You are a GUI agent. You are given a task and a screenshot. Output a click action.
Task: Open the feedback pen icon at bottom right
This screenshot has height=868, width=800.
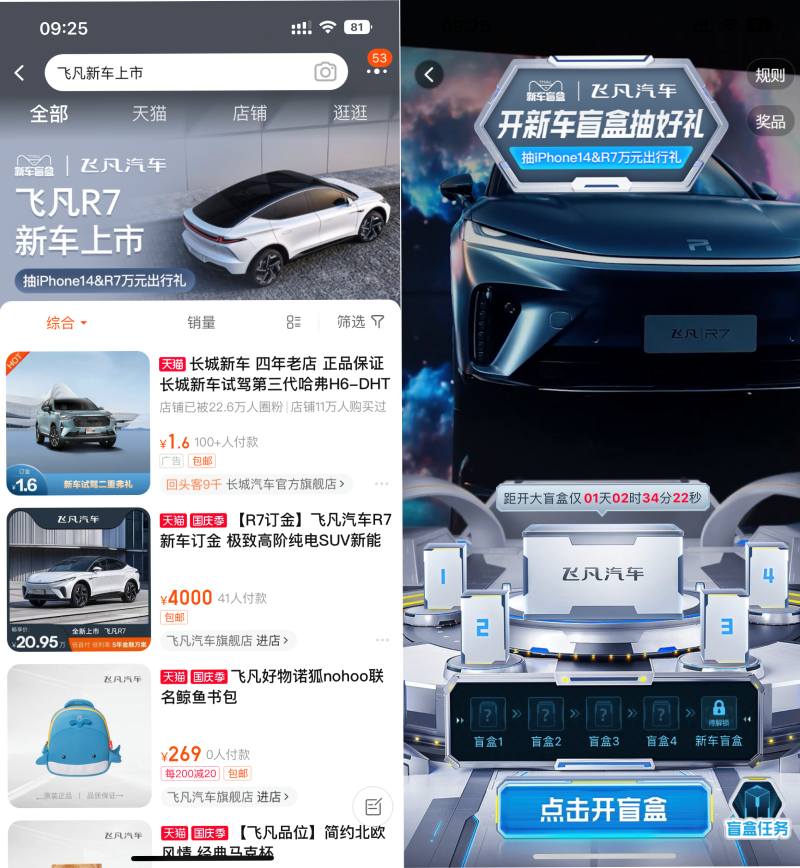(x=374, y=806)
